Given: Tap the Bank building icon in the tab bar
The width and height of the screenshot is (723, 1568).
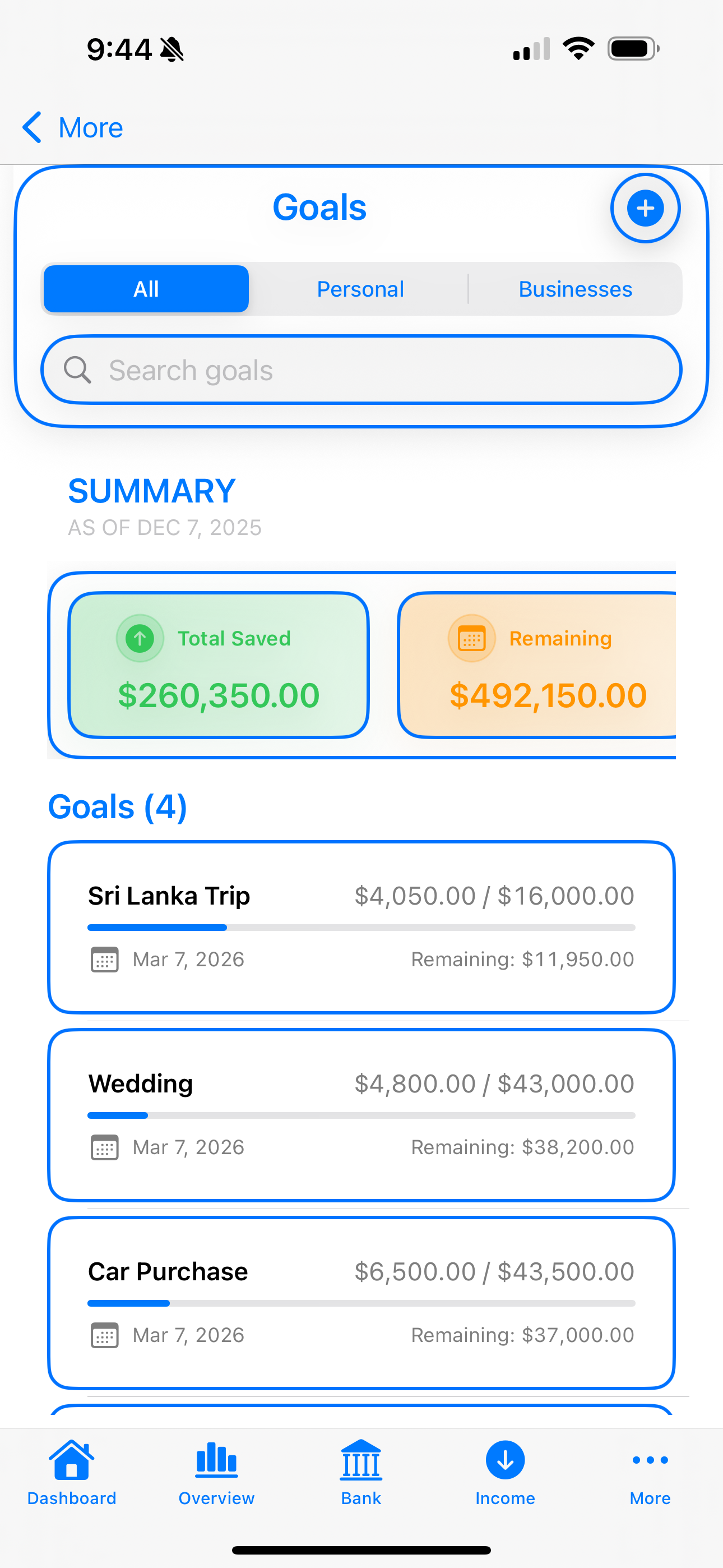Looking at the screenshot, I should point(361,1461).
